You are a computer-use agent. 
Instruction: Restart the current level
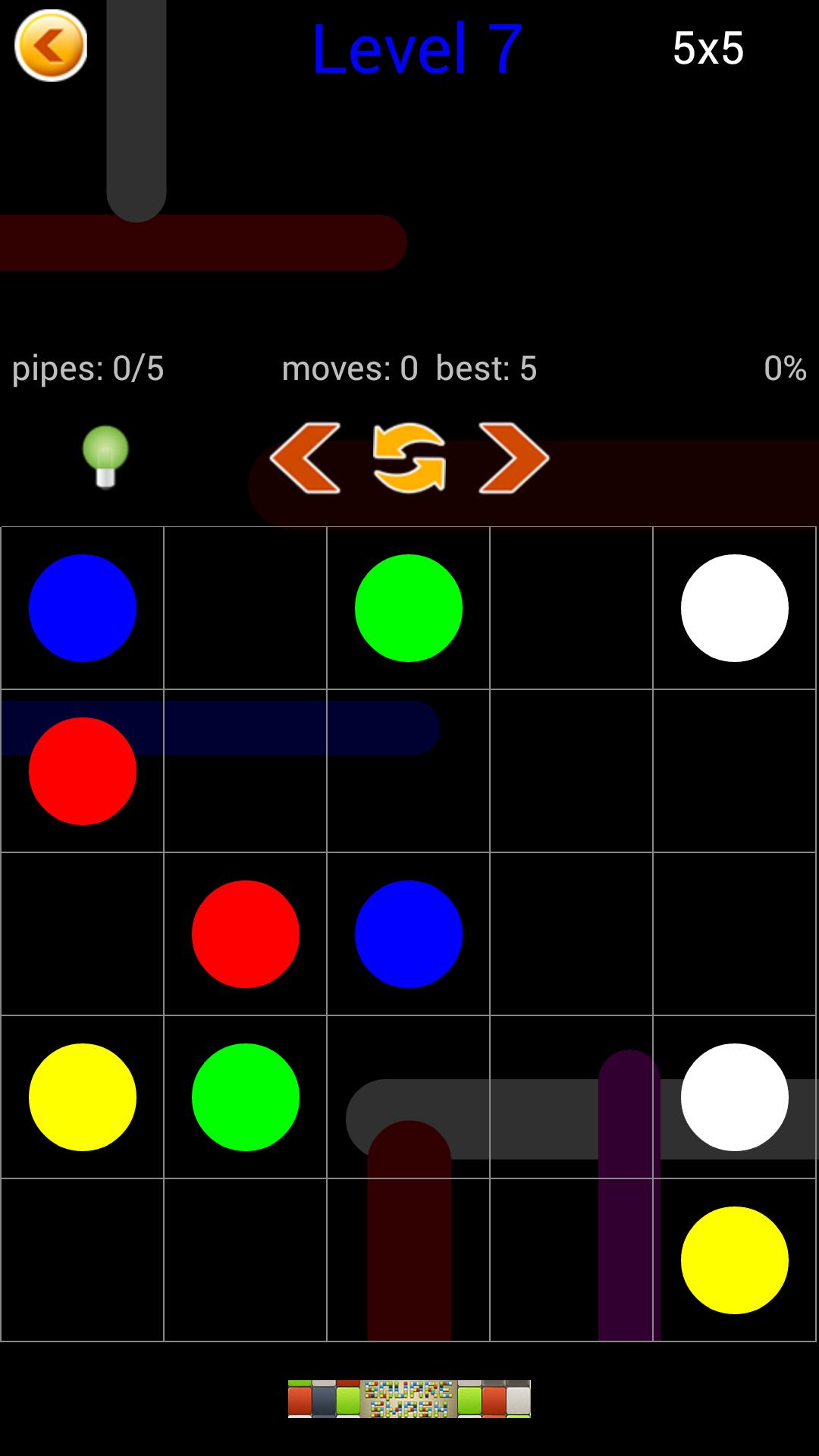[x=409, y=458]
